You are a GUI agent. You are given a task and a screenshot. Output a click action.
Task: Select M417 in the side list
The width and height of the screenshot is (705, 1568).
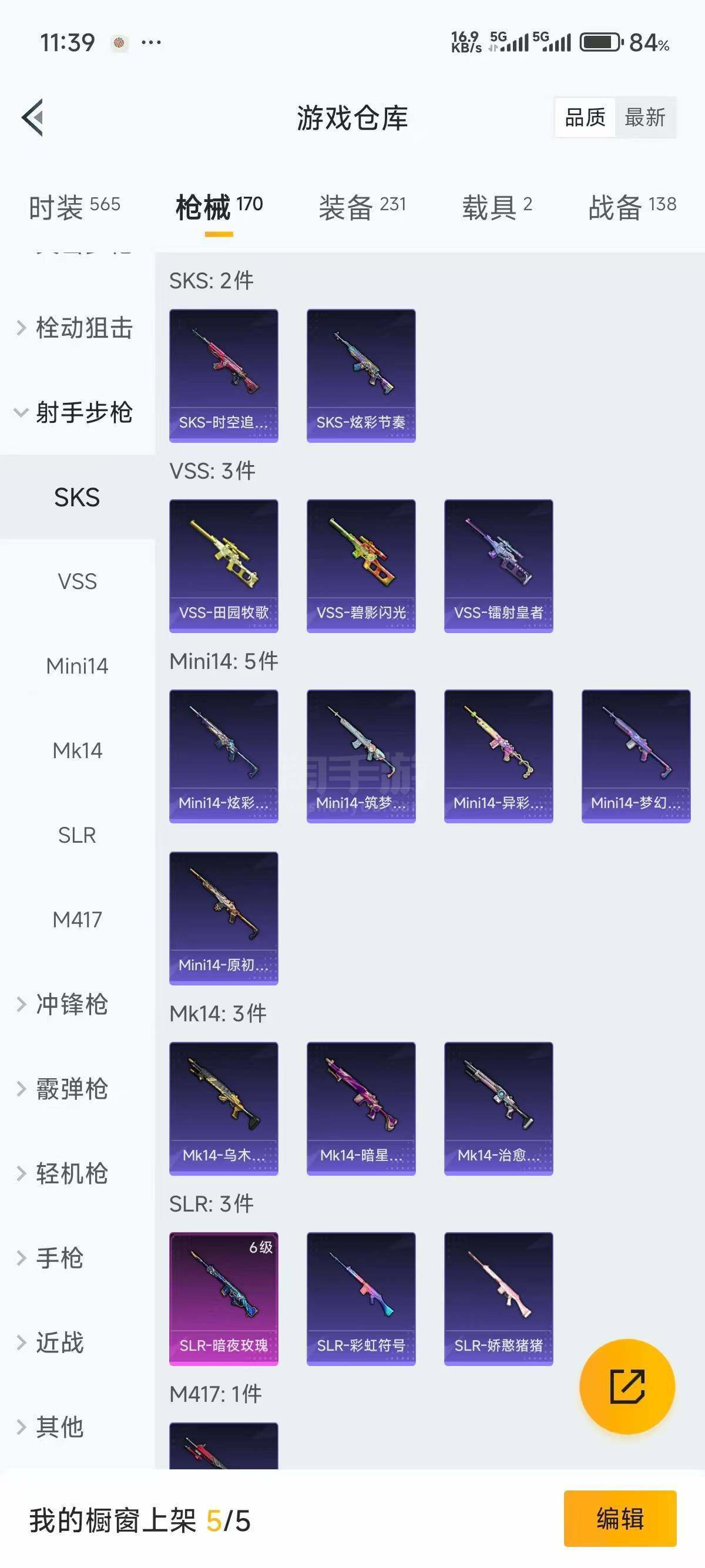[x=77, y=919]
